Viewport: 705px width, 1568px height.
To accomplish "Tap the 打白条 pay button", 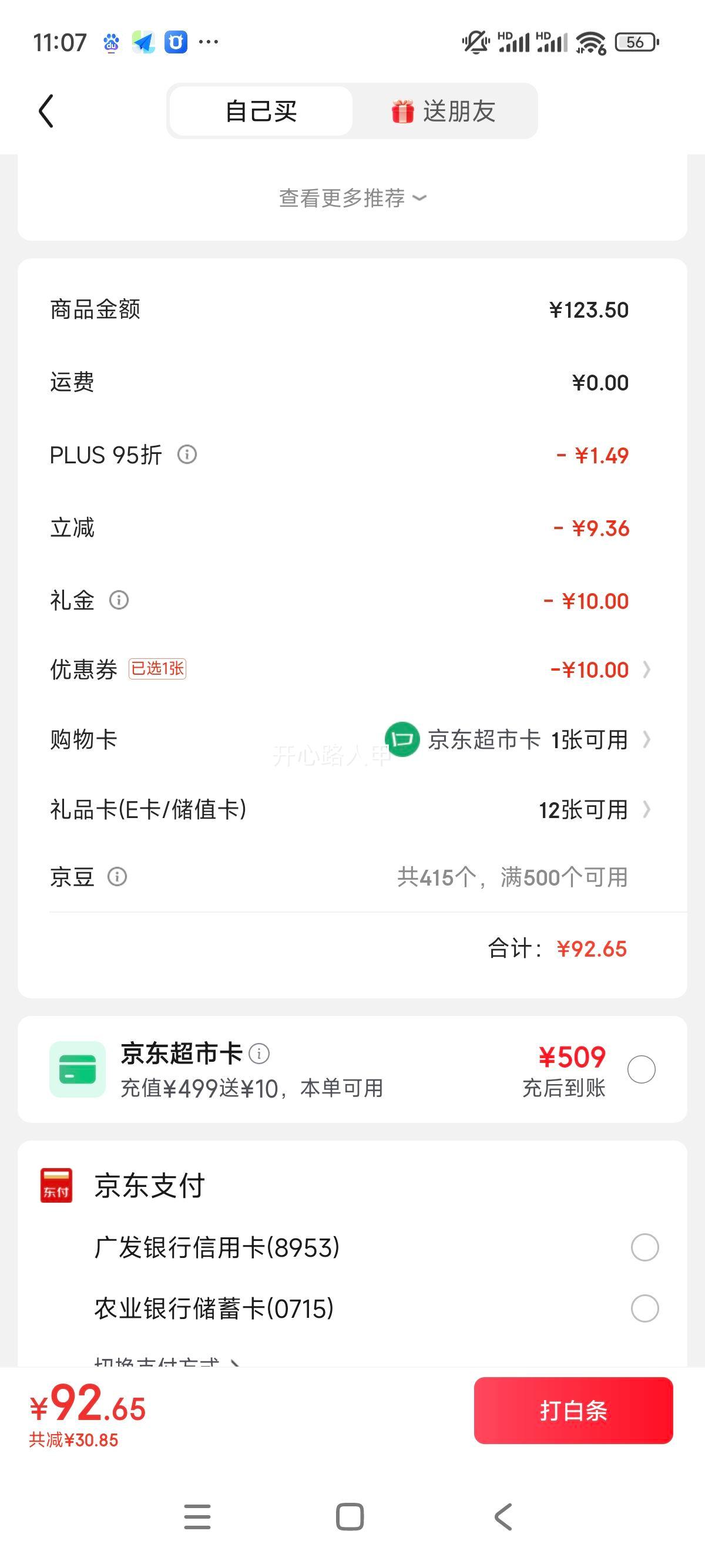I will point(573,1411).
